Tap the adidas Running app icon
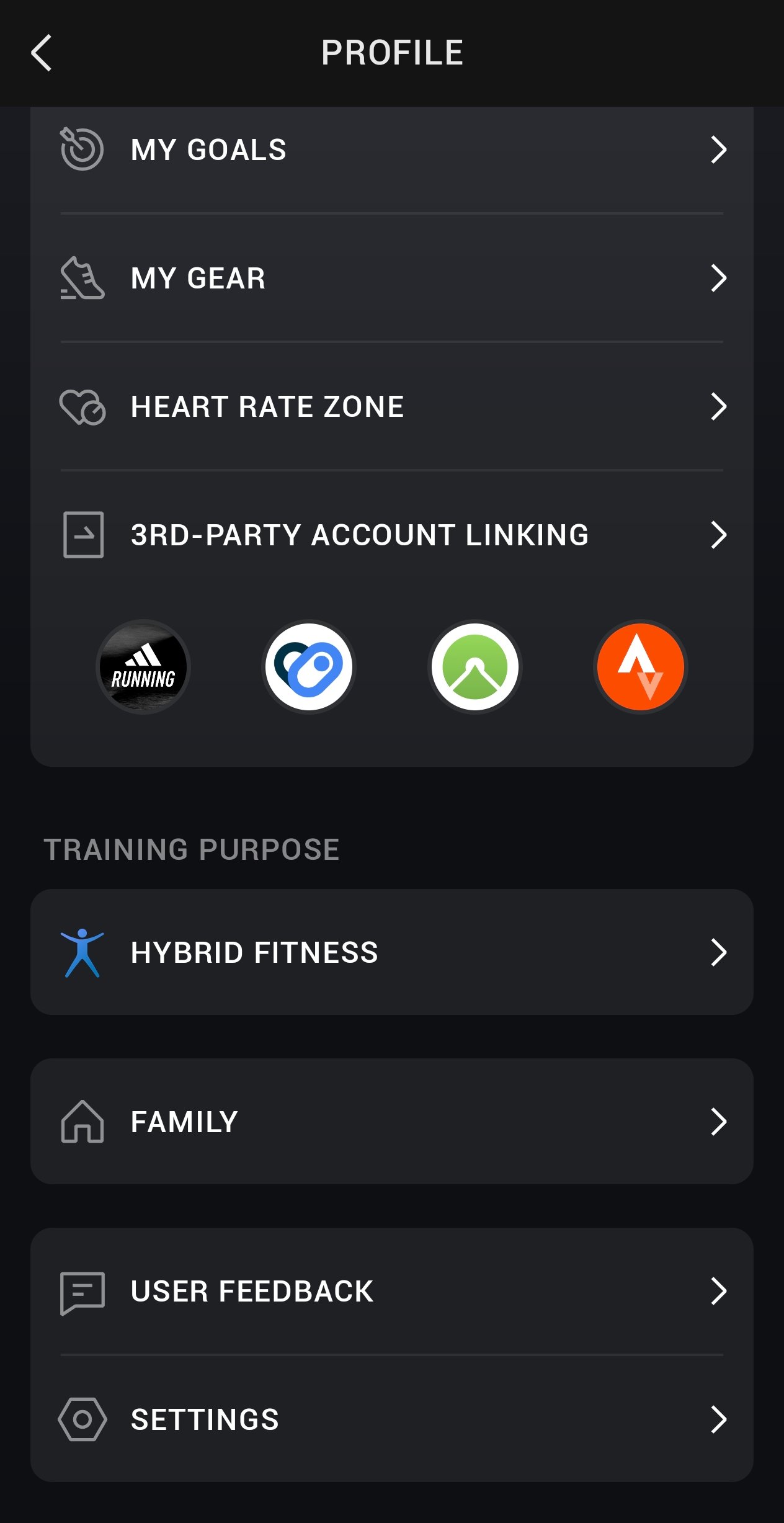 [x=143, y=667]
